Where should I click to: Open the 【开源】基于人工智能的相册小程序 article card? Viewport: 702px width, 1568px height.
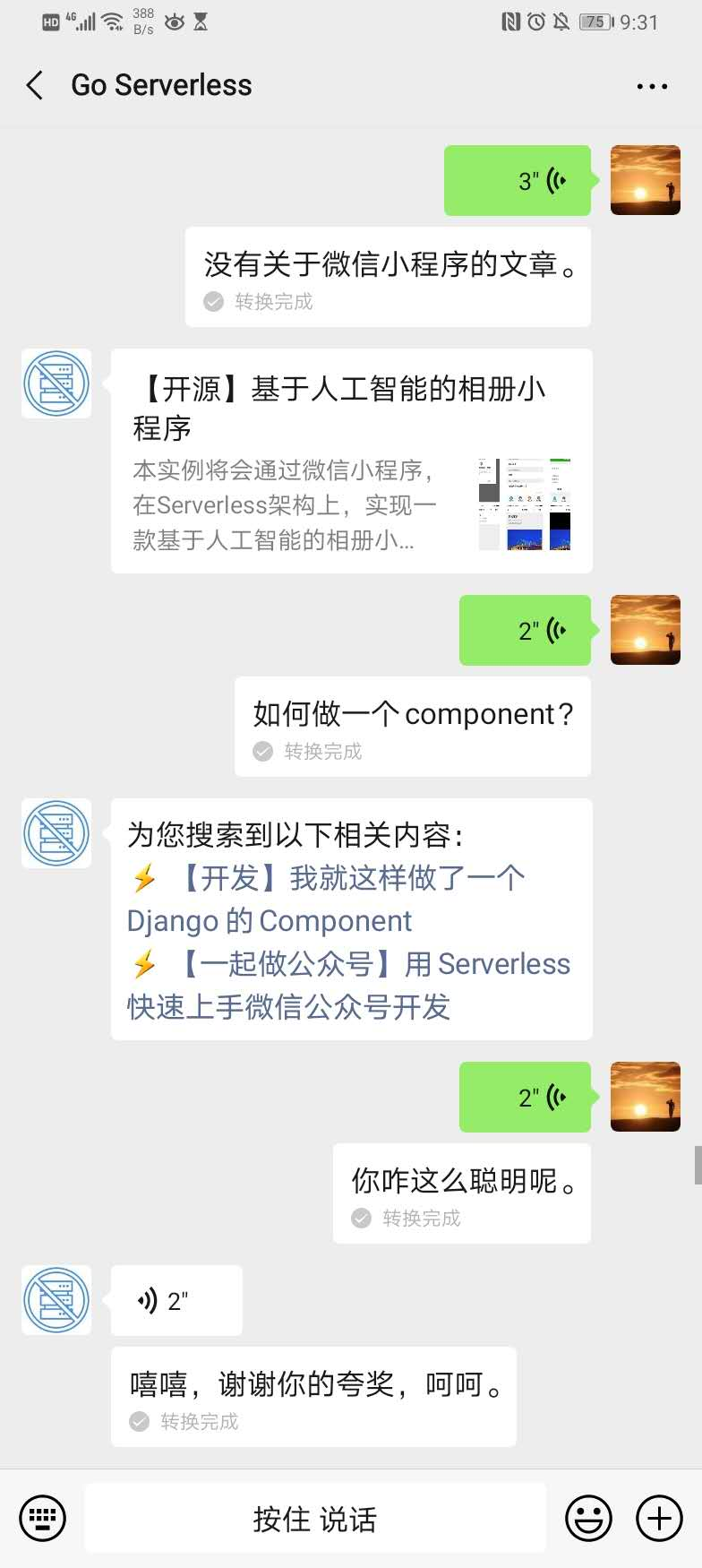pyautogui.click(x=351, y=461)
